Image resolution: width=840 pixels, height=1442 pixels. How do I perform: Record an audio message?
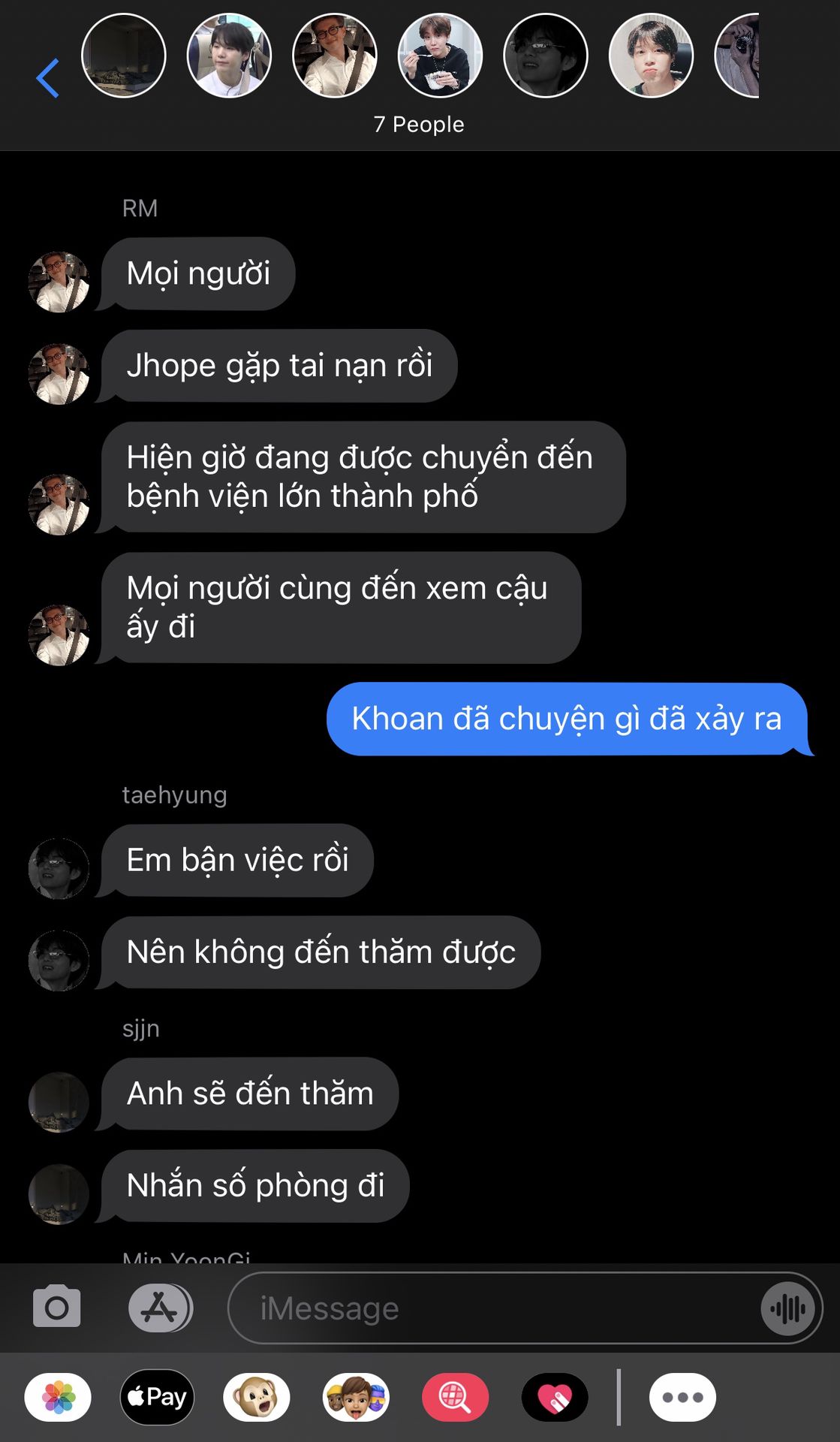787,1309
